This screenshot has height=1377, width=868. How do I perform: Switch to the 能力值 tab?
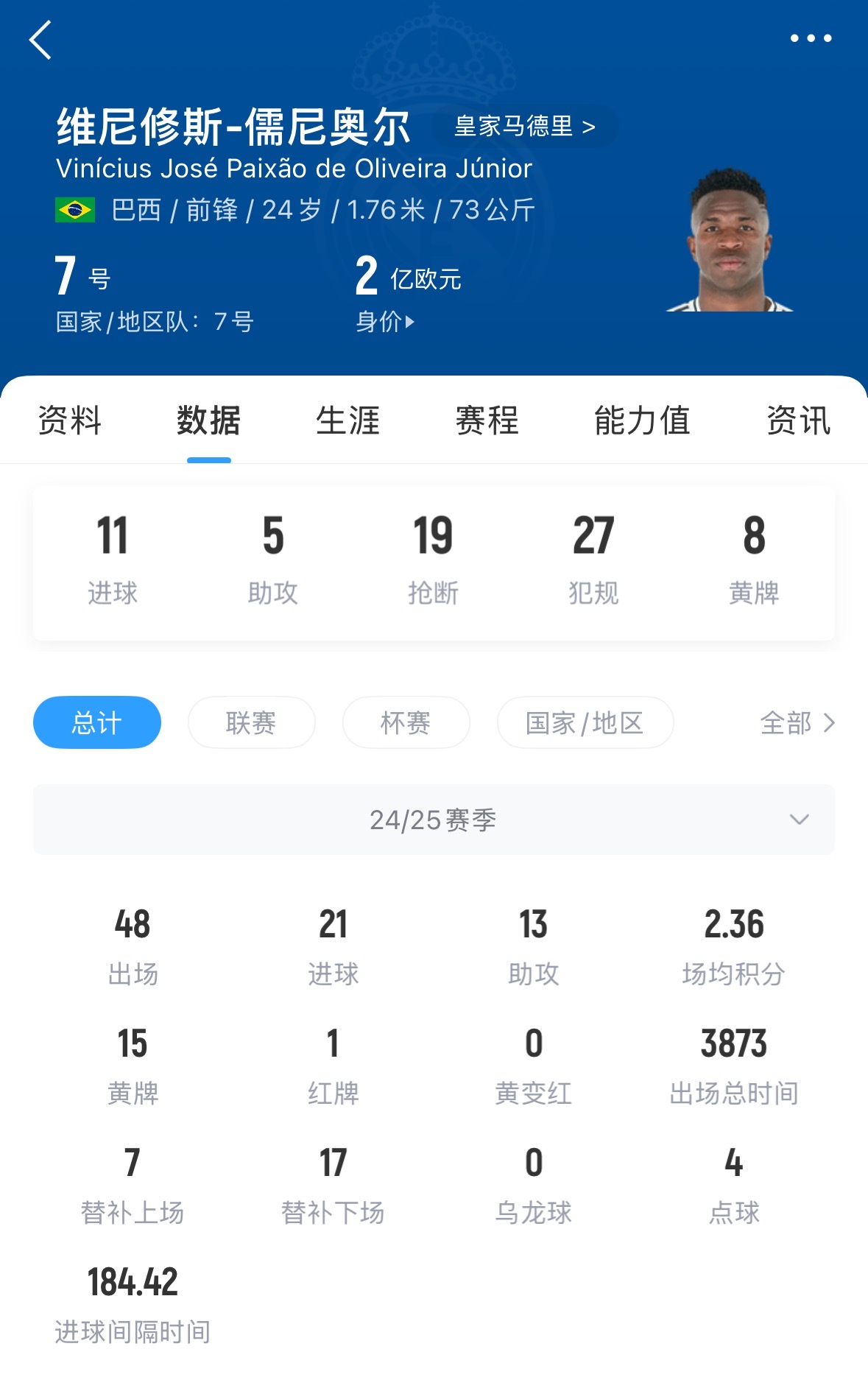(642, 420)
